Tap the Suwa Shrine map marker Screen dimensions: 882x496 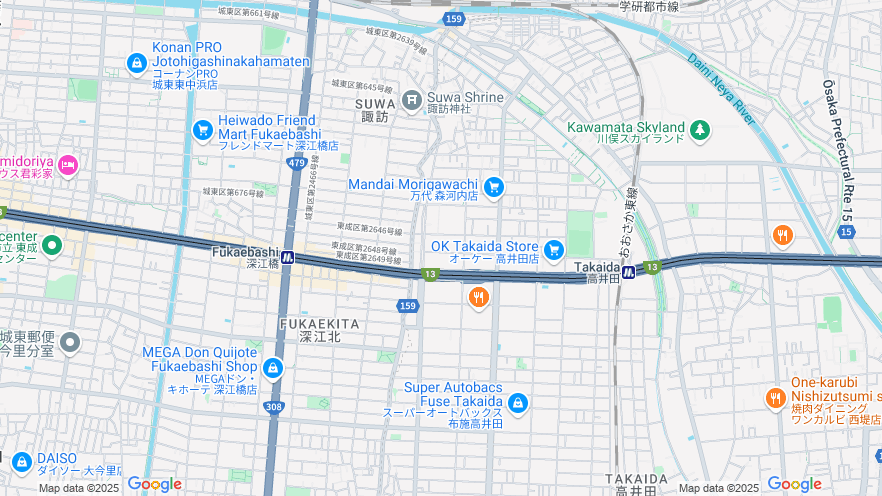point(411,98)
